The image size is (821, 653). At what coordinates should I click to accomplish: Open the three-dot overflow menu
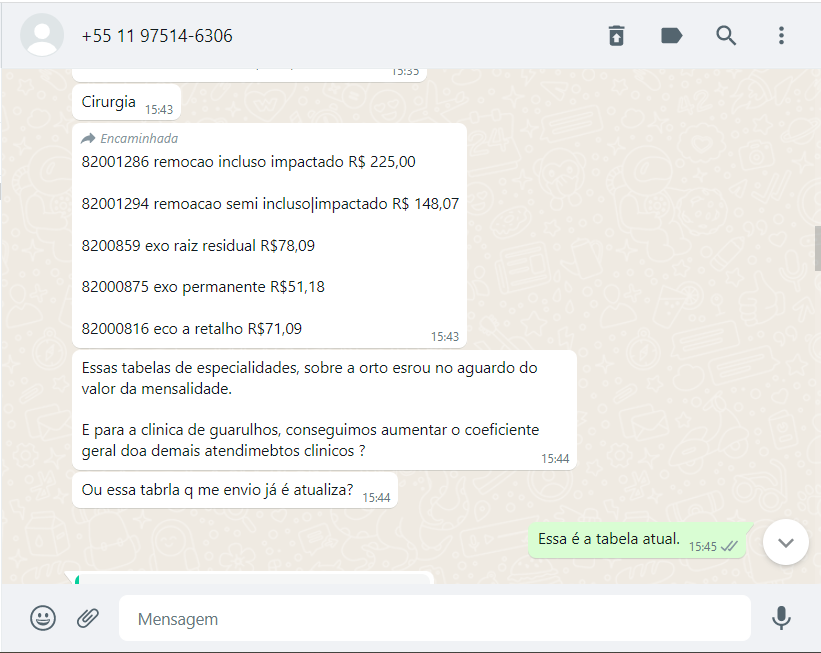point(781,36)
